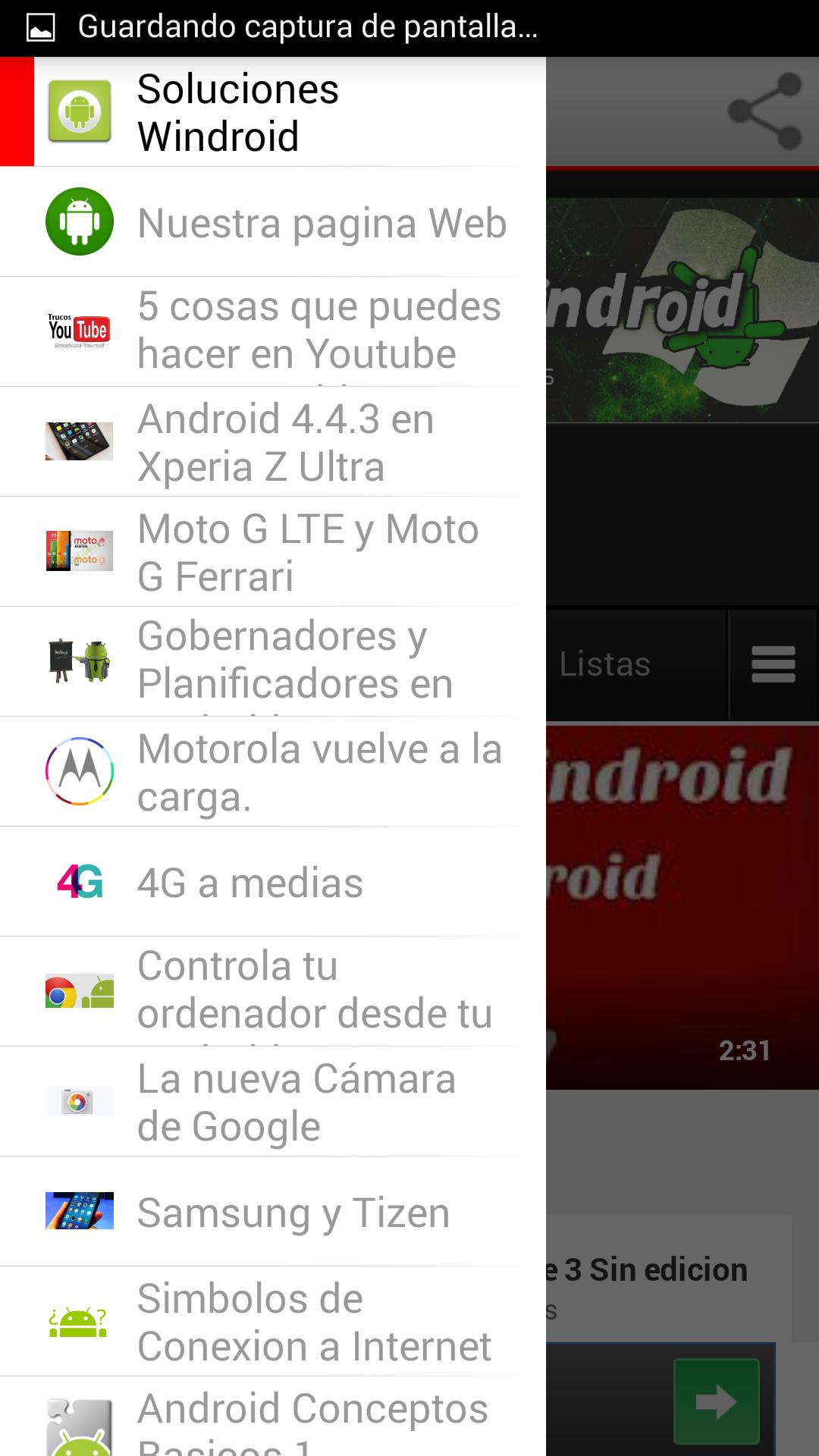Tap the green Android icon beside Nuestra pagina Web
819x1456 pixels.
click(x=80, y=222)
